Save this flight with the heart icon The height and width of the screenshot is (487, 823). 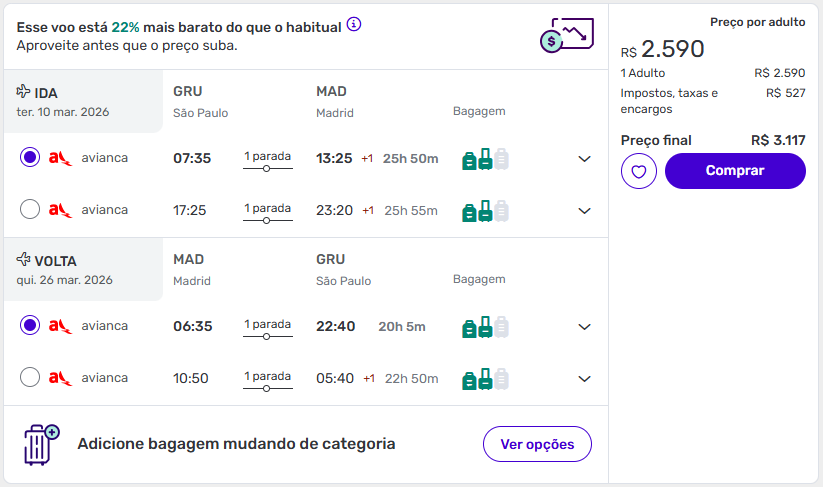pos(639,171)
